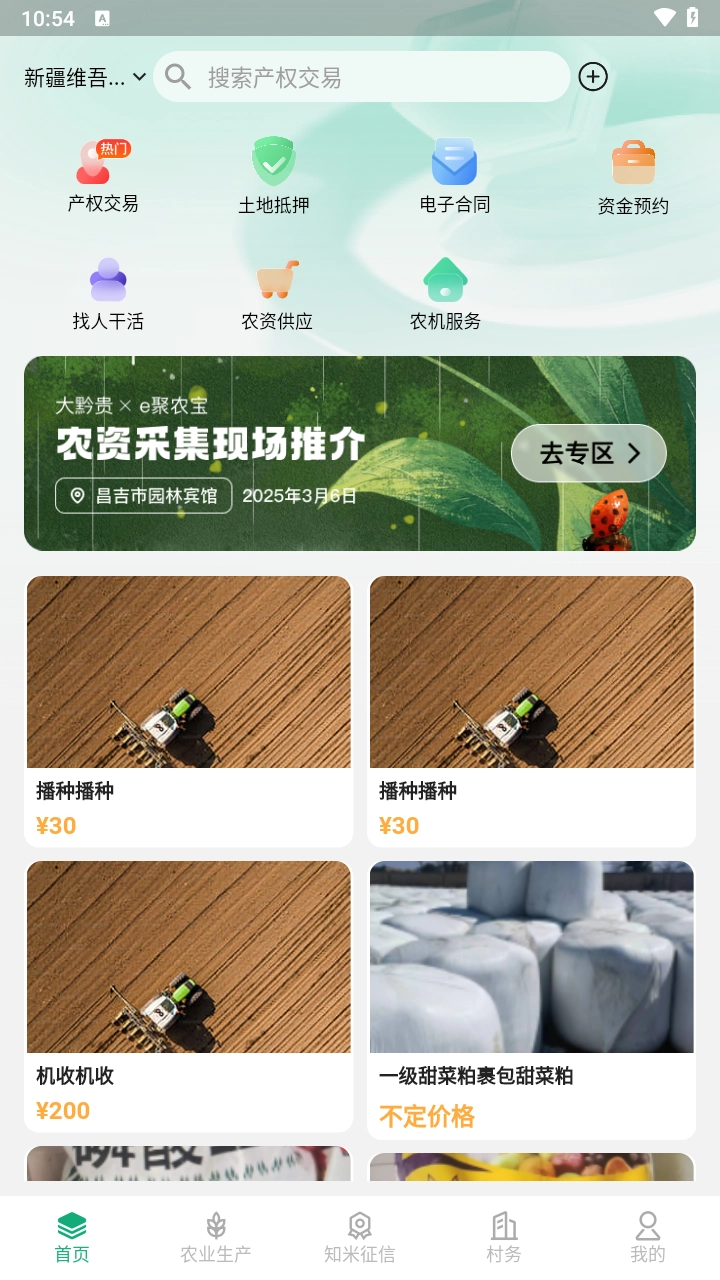Open 电子合同 service
This screenshot has width=720, height=1280.
tap(454, 176)
